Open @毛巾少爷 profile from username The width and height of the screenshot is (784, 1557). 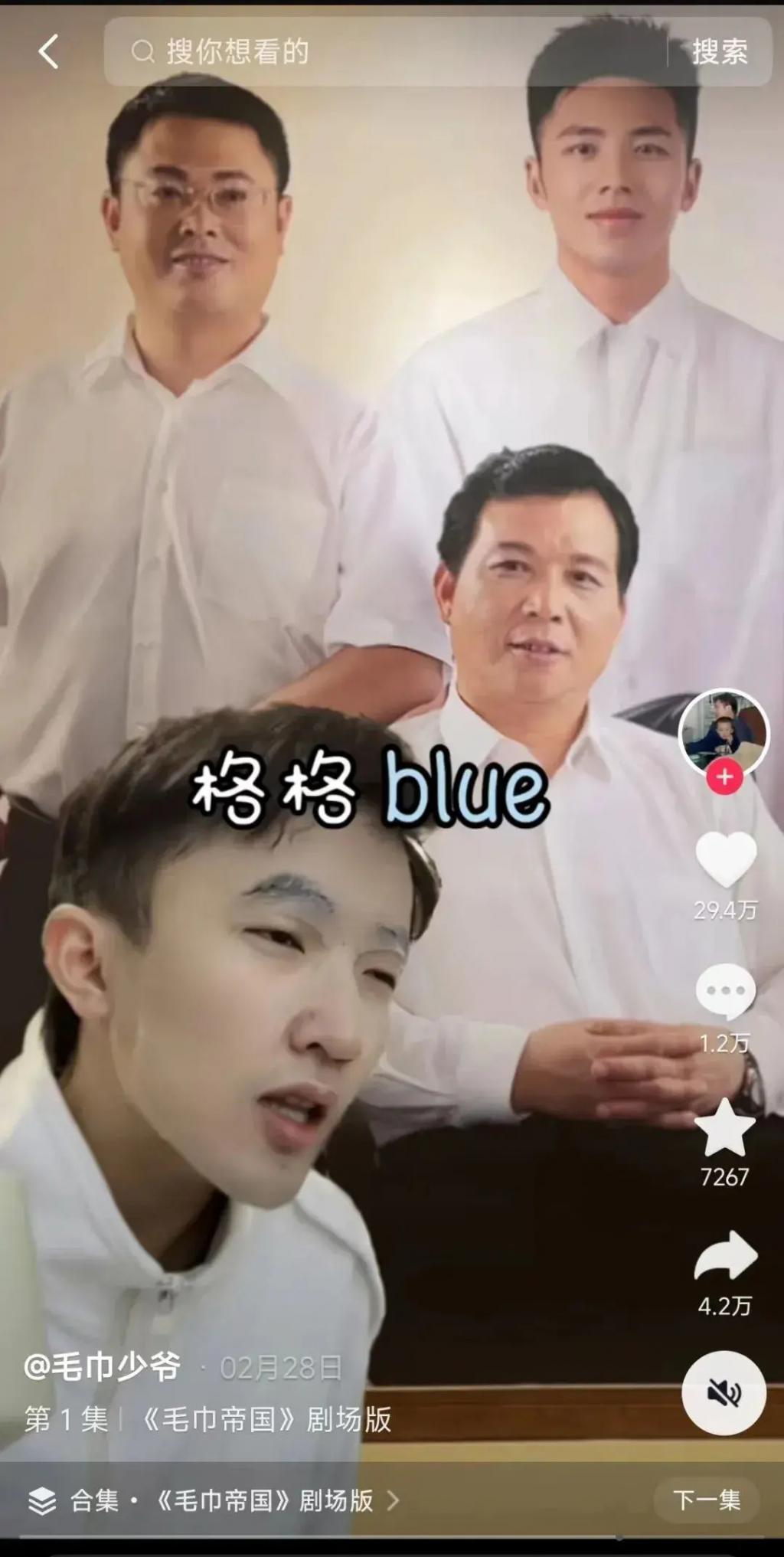pyautogui.click(x=103, y=1367)
